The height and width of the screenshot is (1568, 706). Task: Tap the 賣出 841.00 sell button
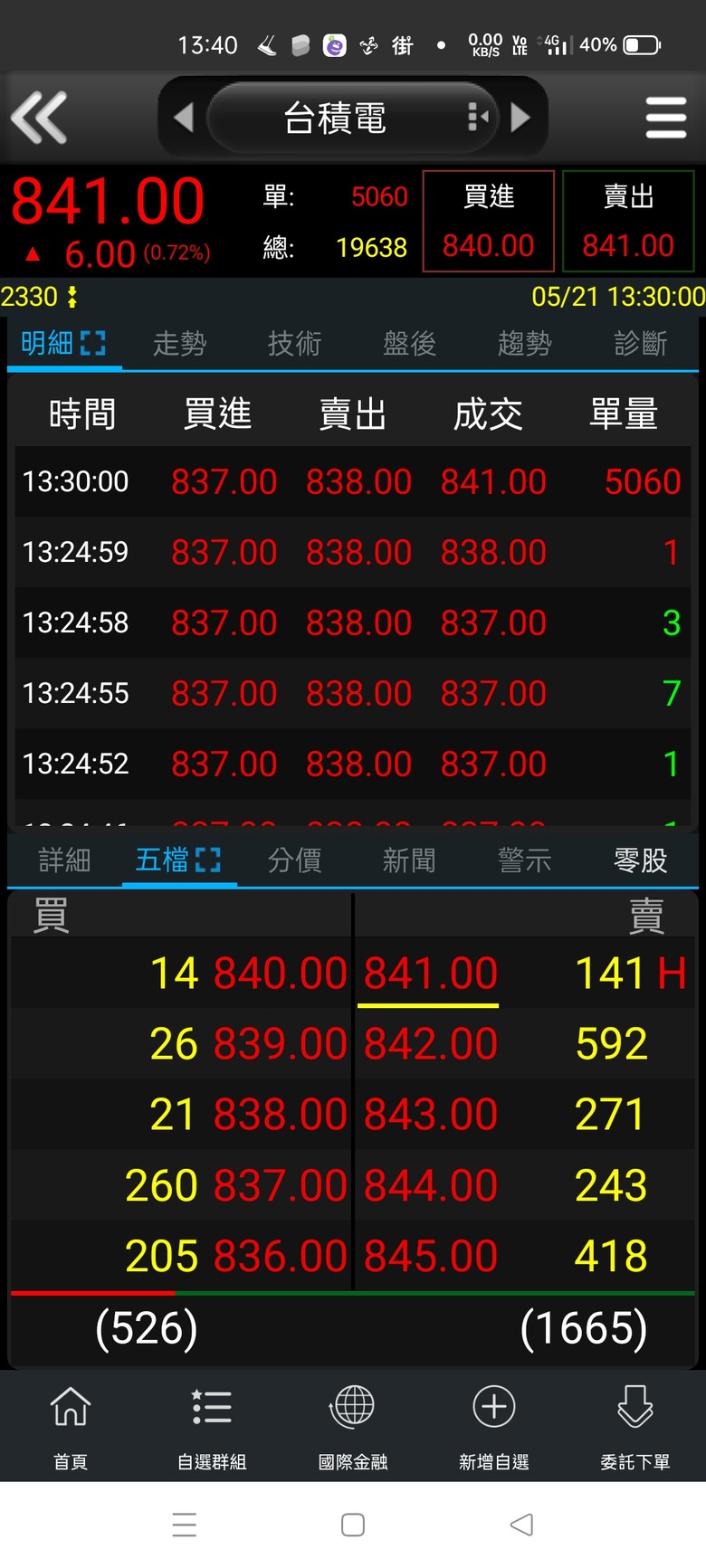click(628, 222)
